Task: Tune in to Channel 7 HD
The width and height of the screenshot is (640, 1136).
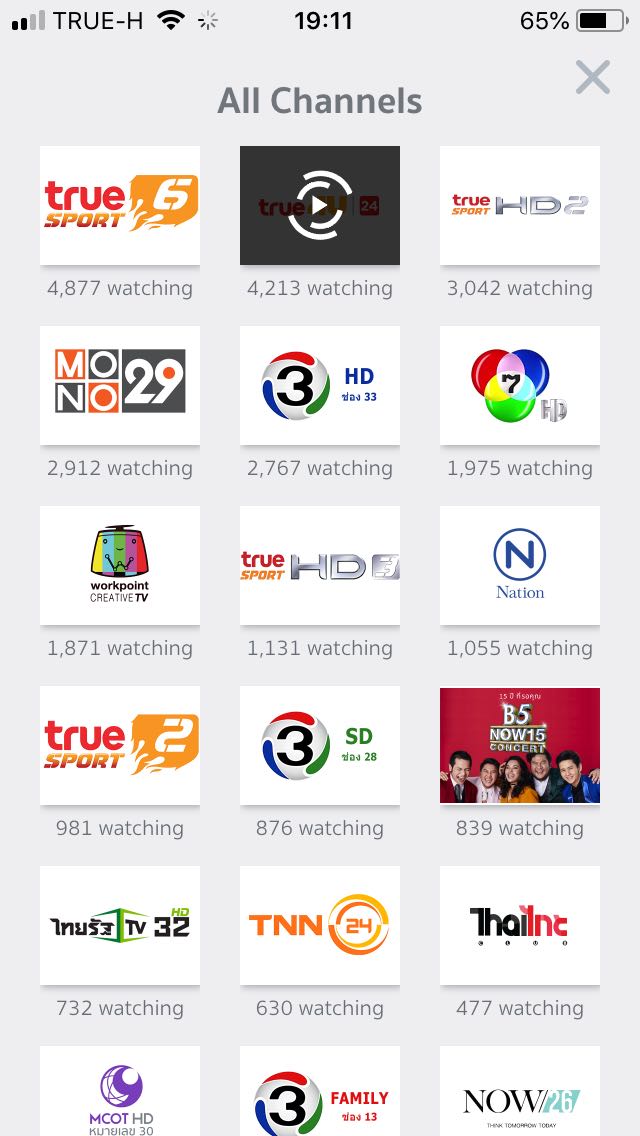Action: 520,385
